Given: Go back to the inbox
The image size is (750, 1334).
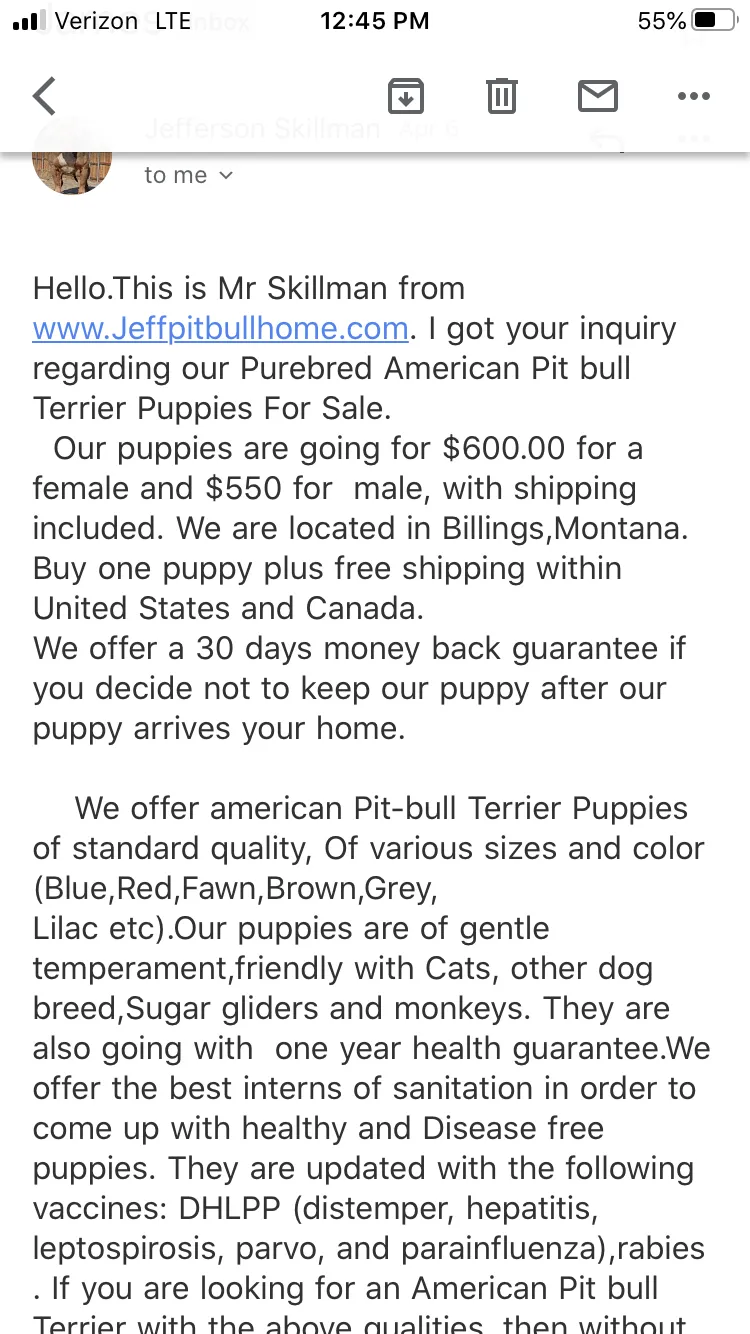Looking at the screenshot, I should [44, 96].
